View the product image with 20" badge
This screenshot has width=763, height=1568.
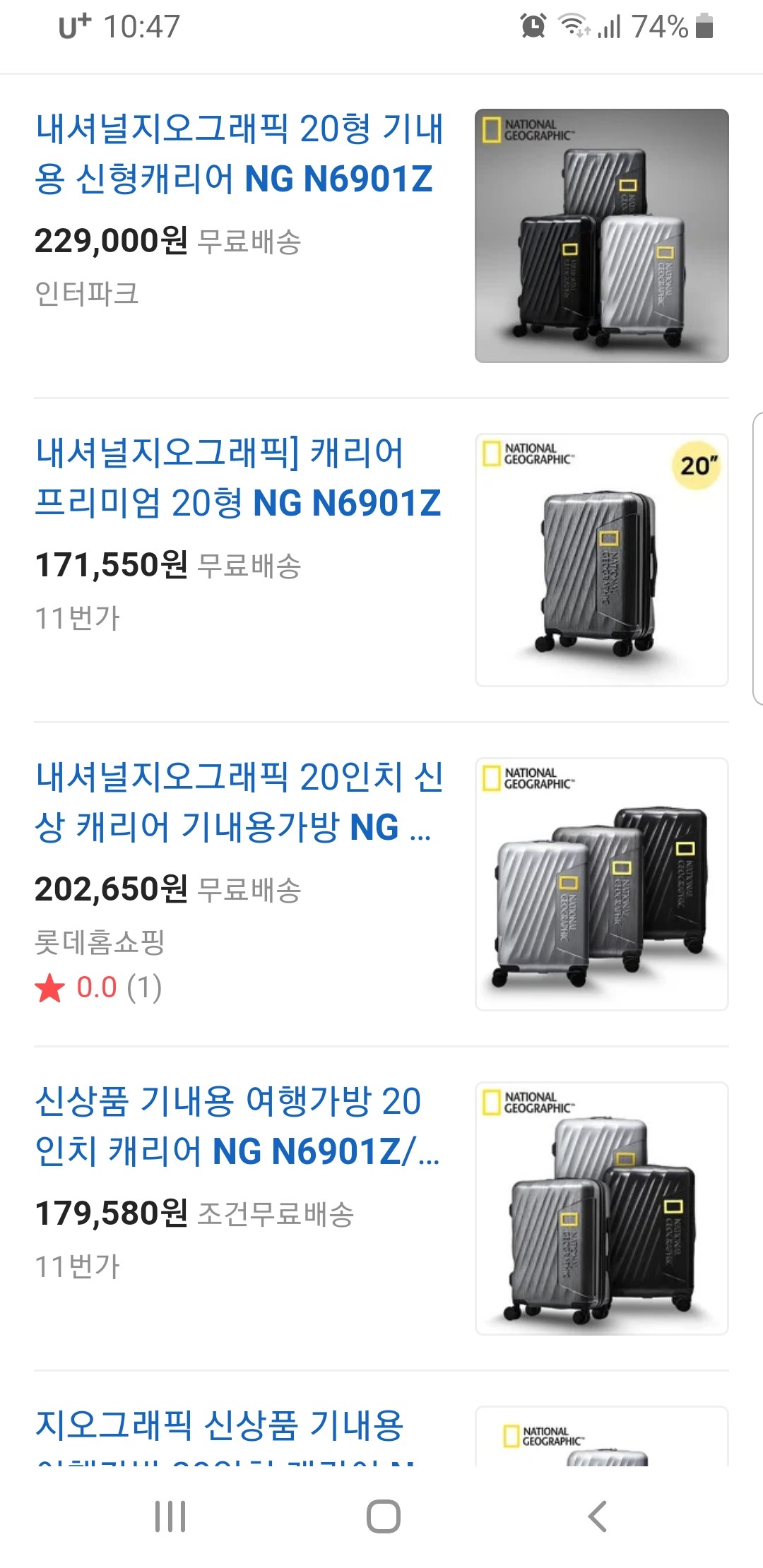(601, 560)
